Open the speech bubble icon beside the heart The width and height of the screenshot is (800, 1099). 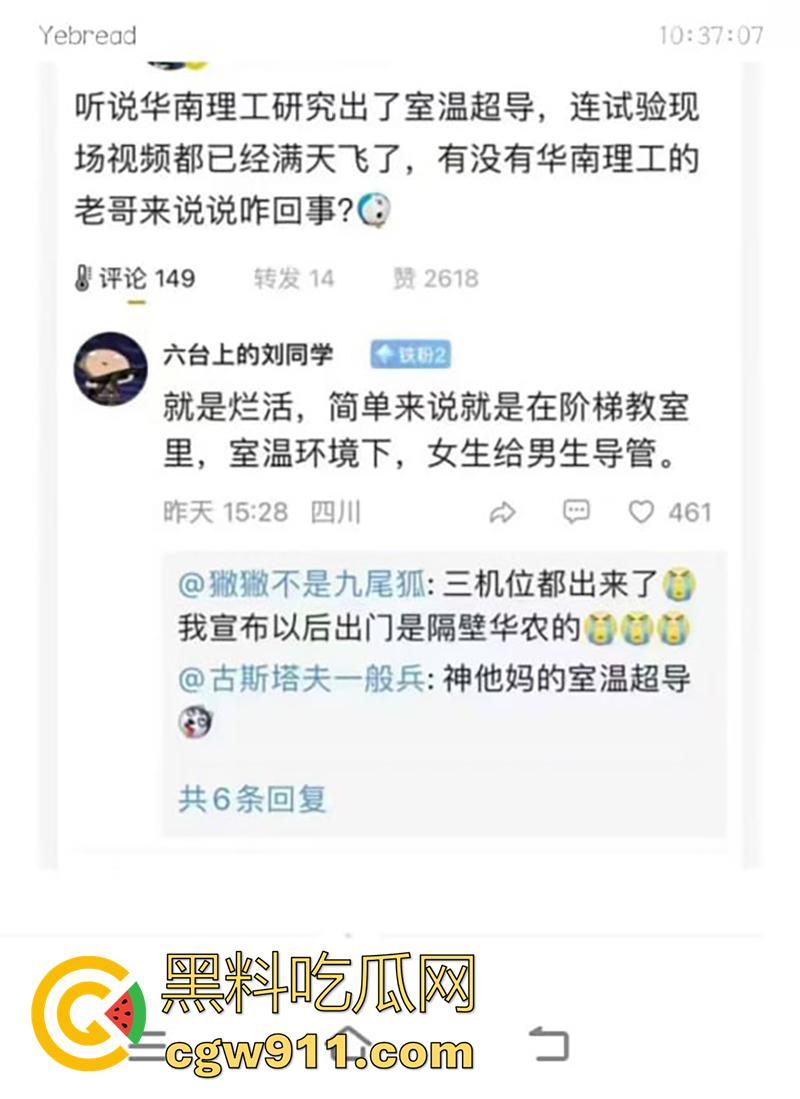click(x=575, y=510)
